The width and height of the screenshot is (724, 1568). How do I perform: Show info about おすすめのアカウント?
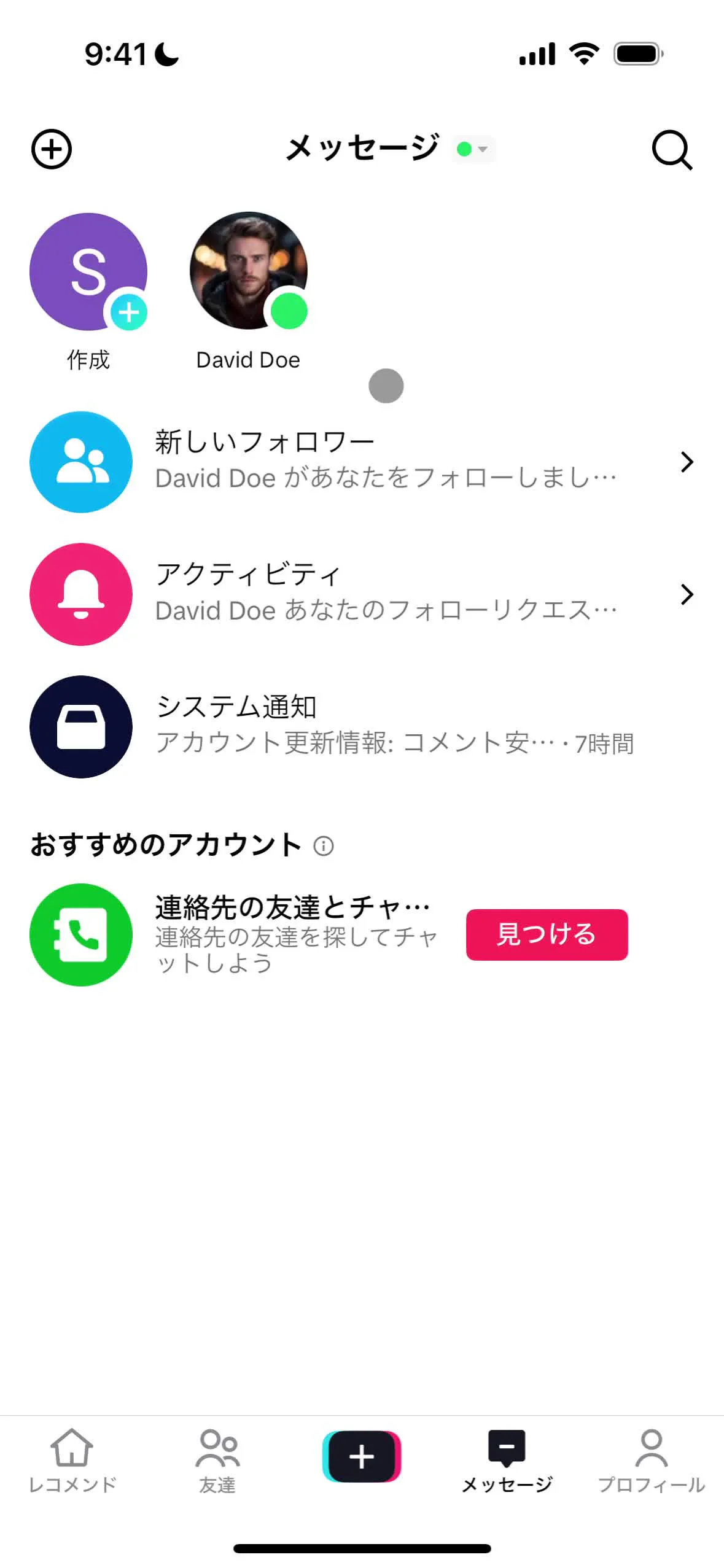pos(324,846)
